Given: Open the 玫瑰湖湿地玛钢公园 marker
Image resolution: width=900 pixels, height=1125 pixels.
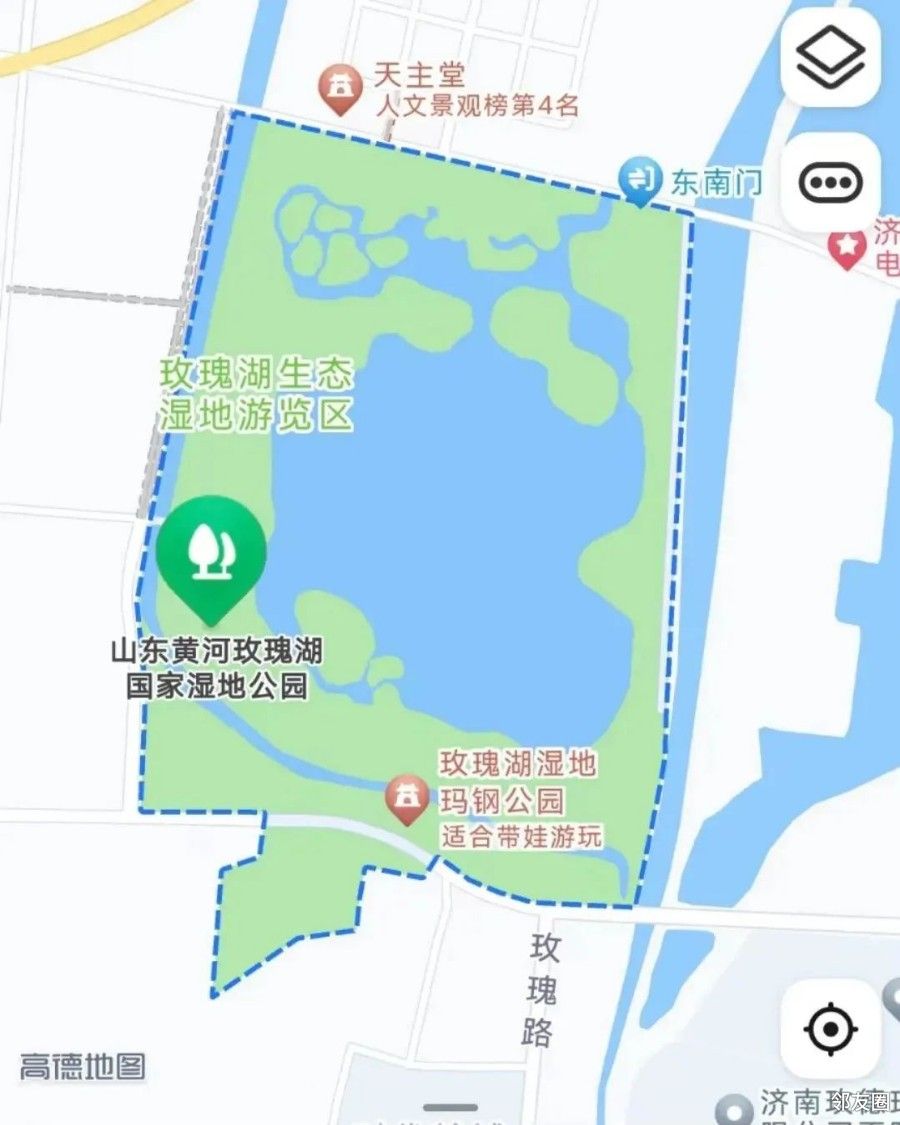Looking at the screenshot, I should [x=407, y=798].
